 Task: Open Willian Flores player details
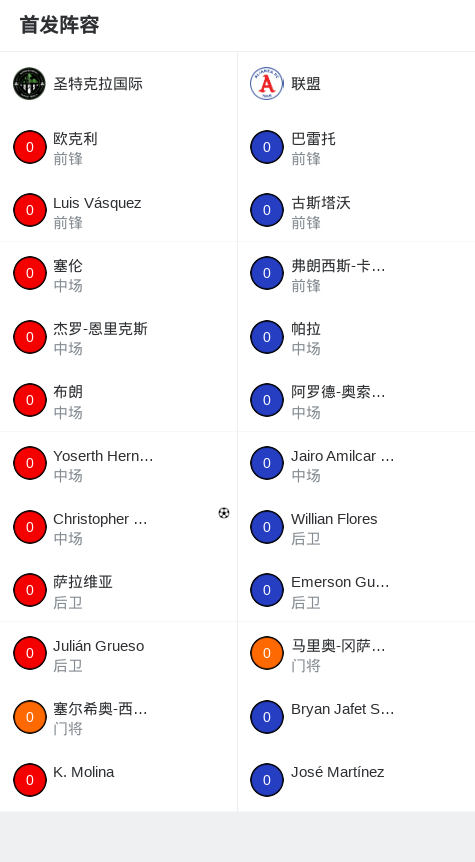pyautogui.click(x=356, y=527)
